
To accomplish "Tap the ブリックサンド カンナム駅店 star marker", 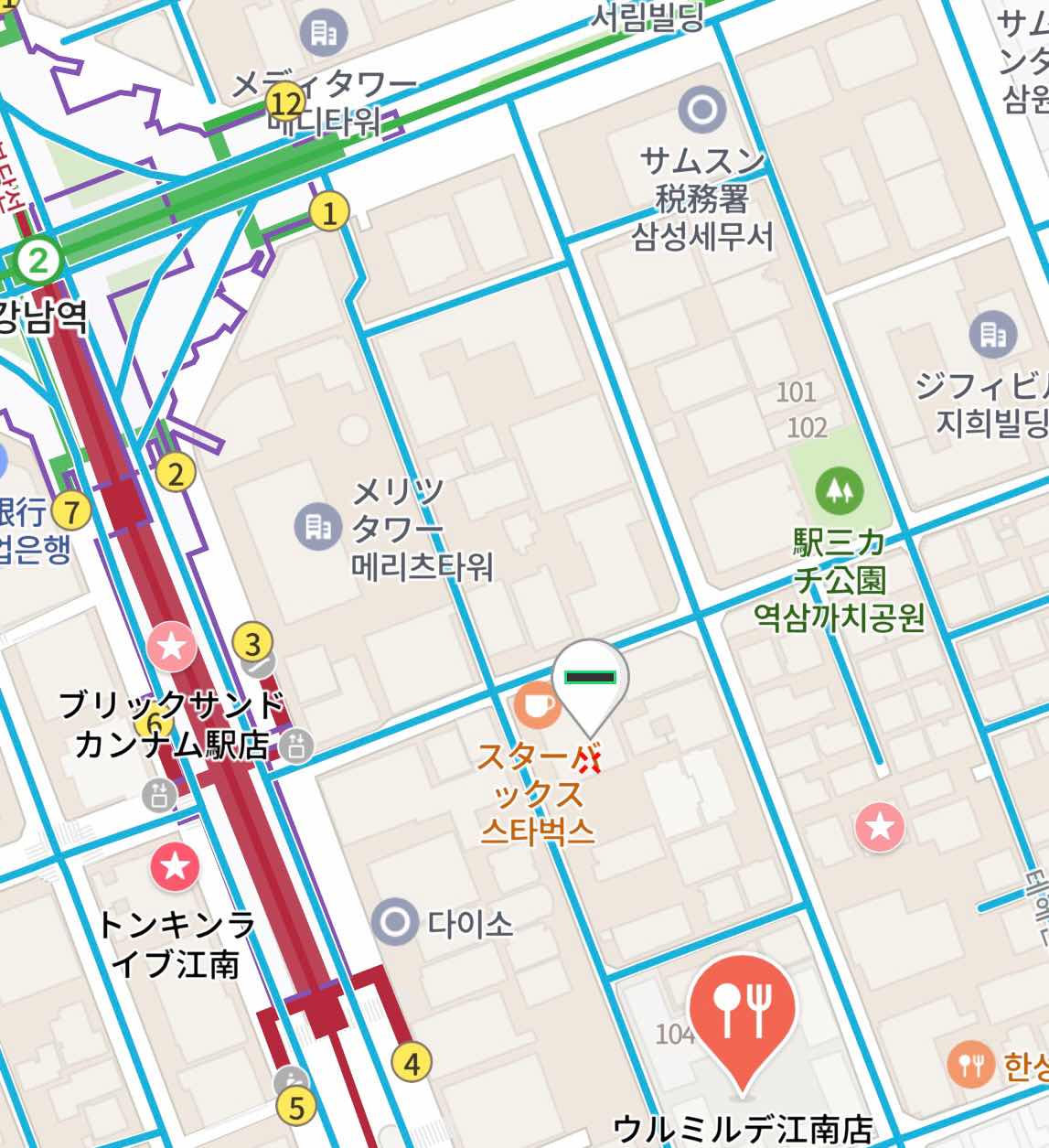I will (173, 648).
